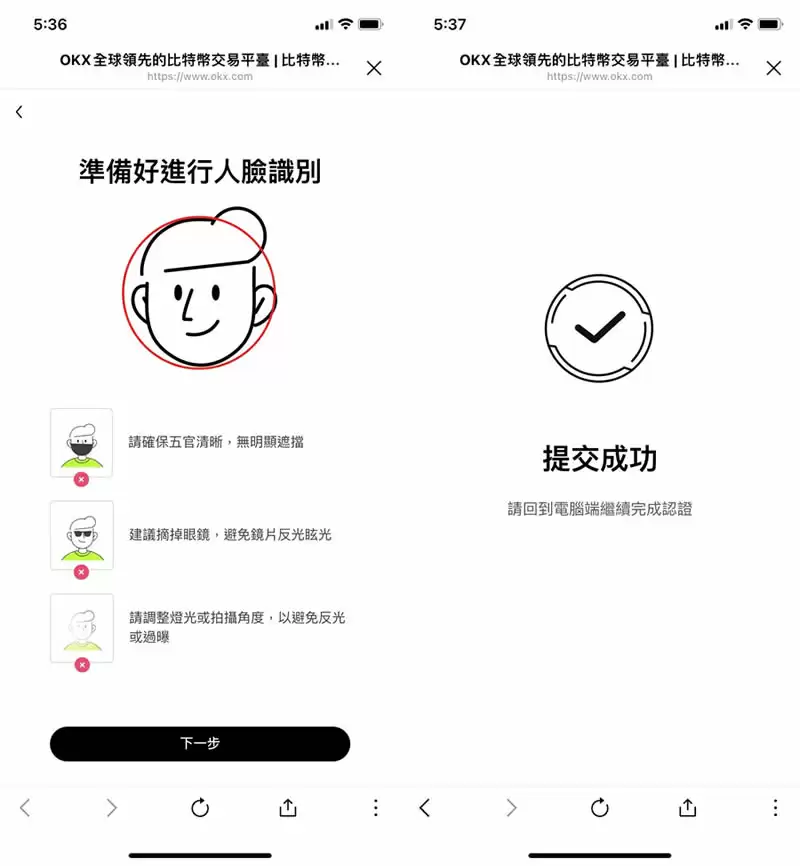The image size is (800, 866).
Task: Tap the refresh icon on the right toolbar
Action: tap(599, 807)
